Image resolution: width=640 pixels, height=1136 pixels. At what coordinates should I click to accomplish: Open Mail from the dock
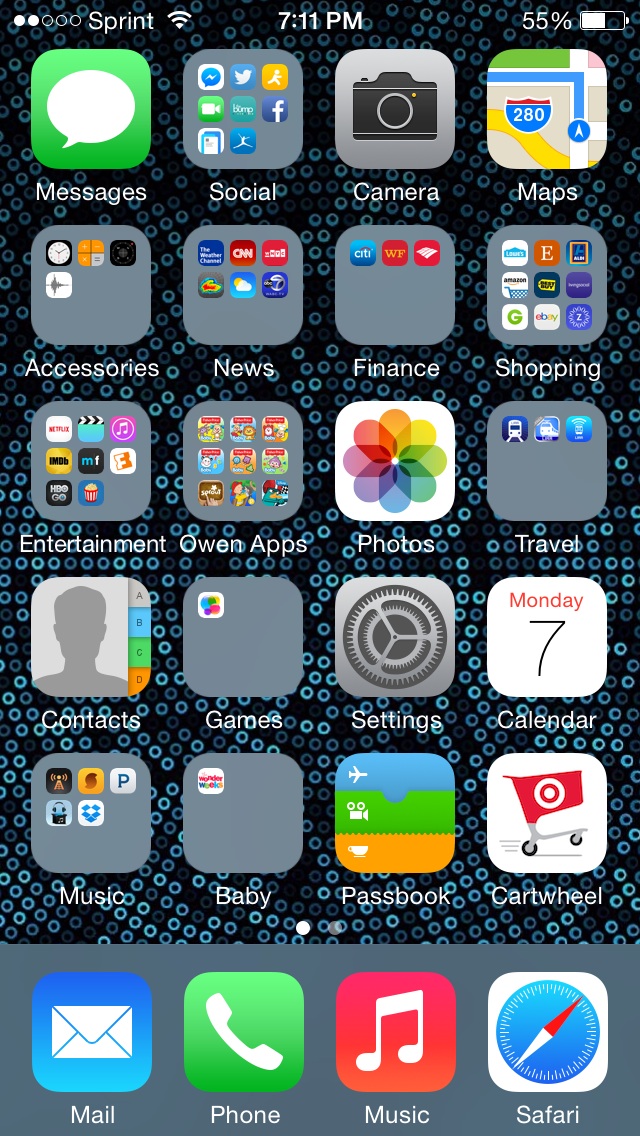[x=92, y=1032]
